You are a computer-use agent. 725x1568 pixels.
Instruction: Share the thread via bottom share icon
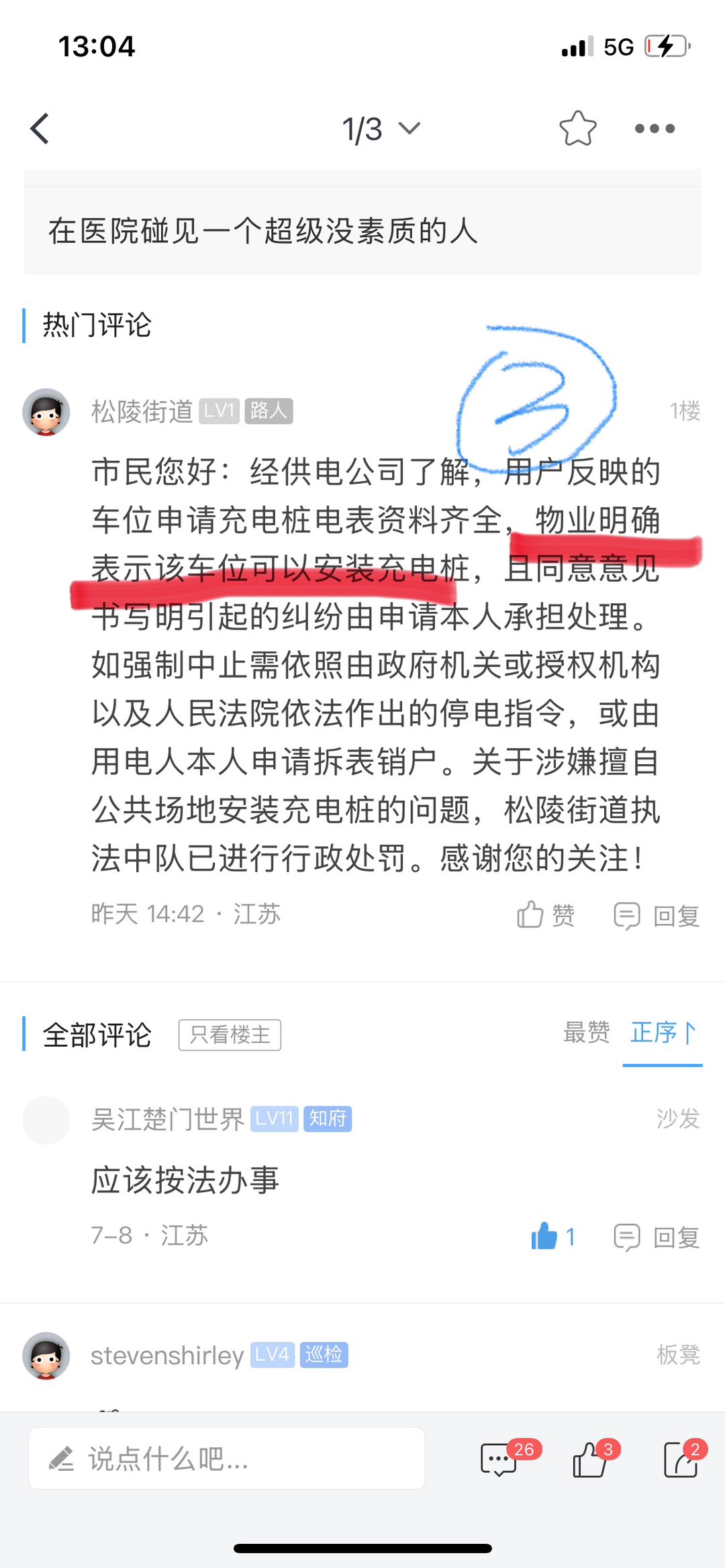pyautogui.click(x=681, y=1459)
